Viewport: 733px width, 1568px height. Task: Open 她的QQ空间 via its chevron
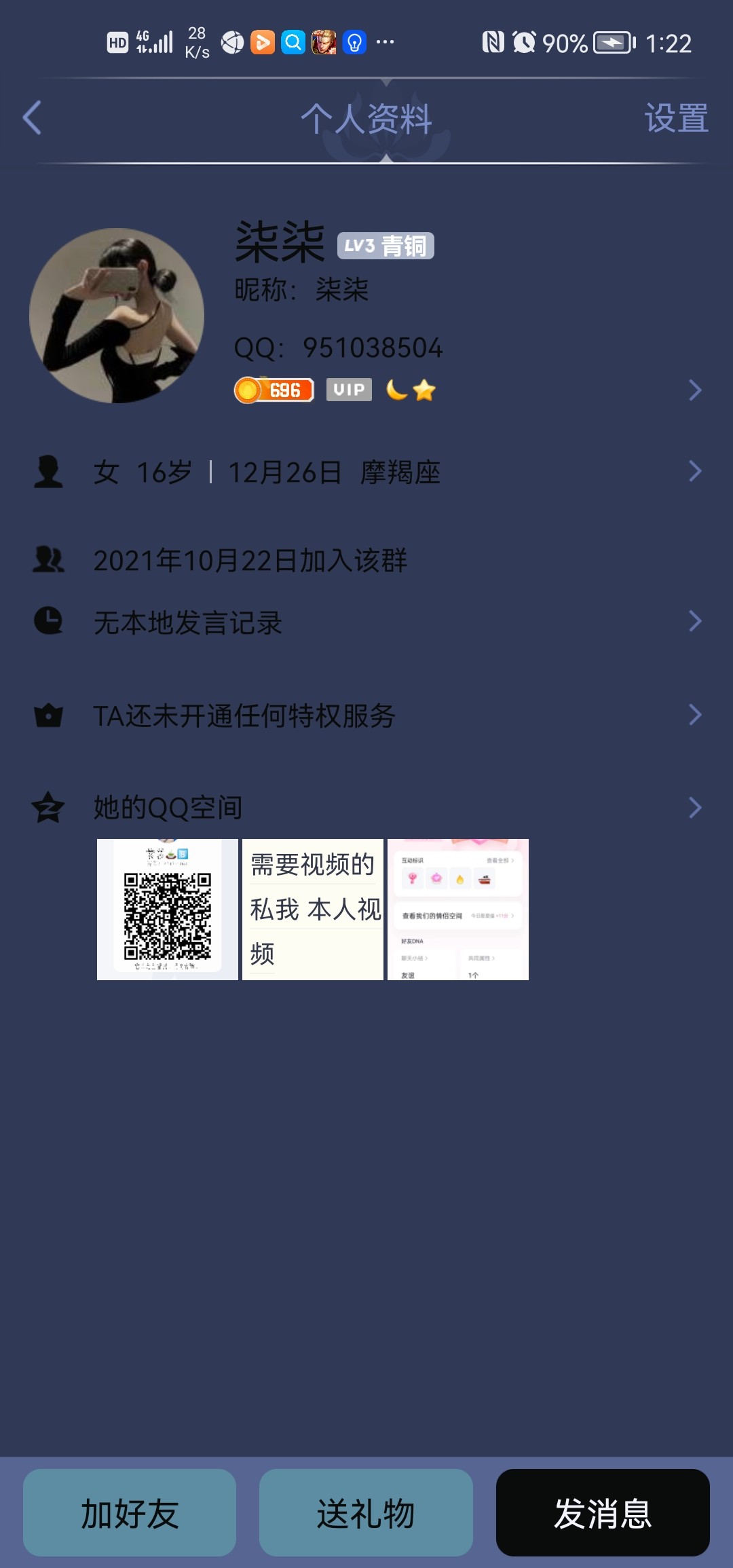click(694, 808)
